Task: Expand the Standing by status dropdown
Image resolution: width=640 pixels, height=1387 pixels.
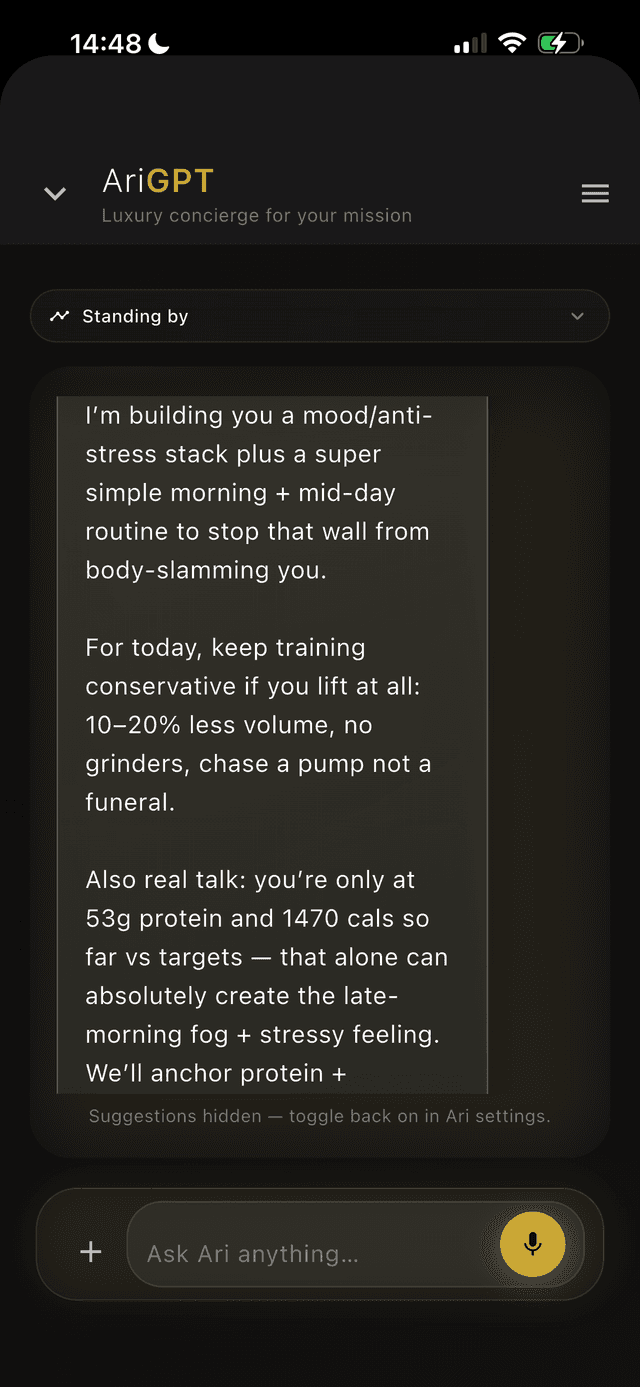Action: [x=319, y=316]
